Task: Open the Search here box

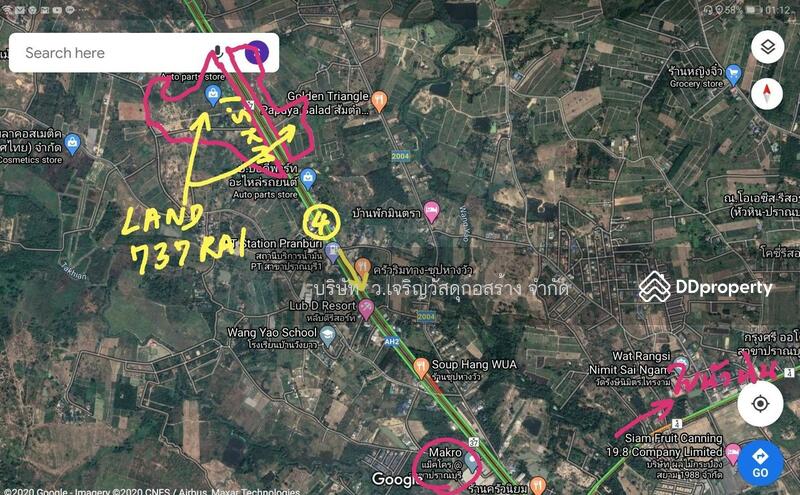Action: pos(110,53)
